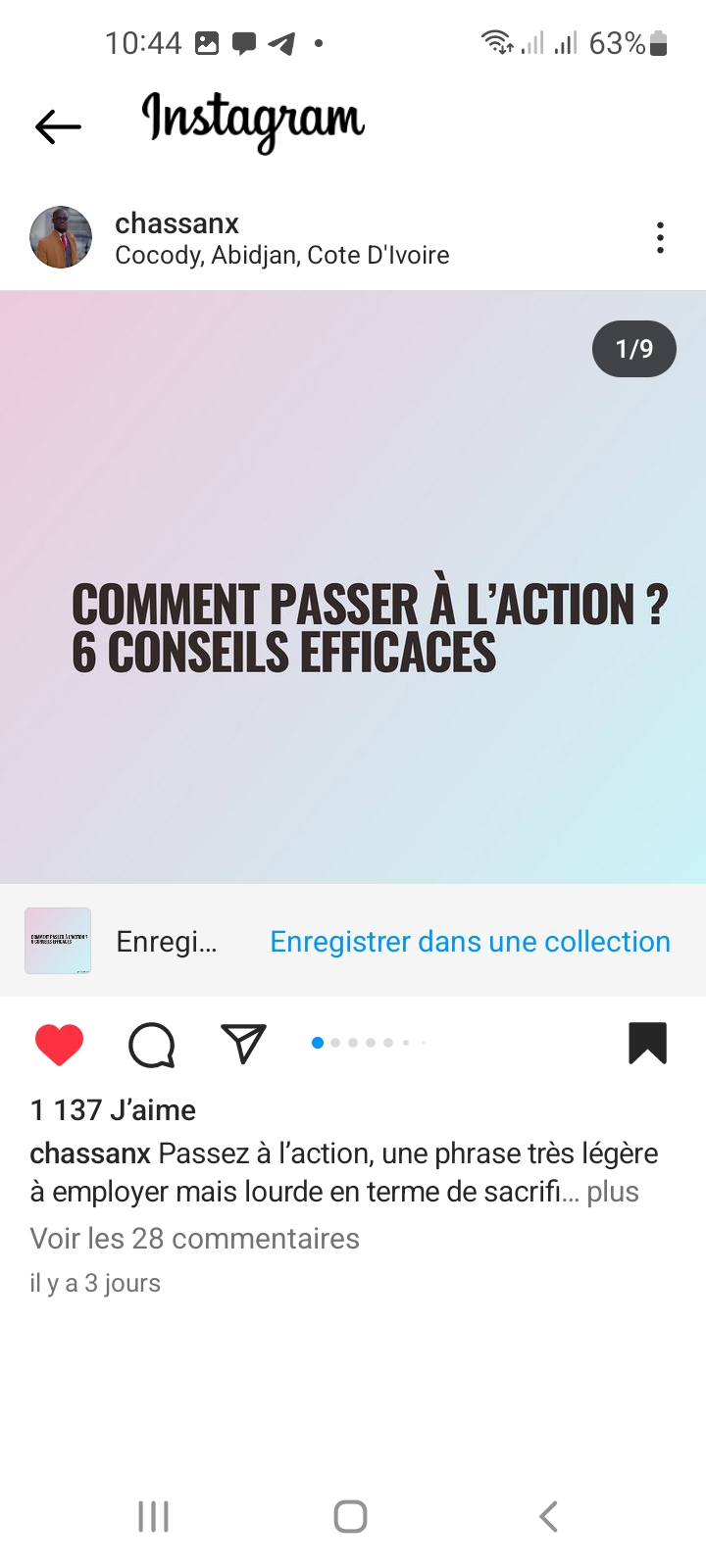
Task: Open the chassanx username in the post header
Action: [x=176, y=223]
